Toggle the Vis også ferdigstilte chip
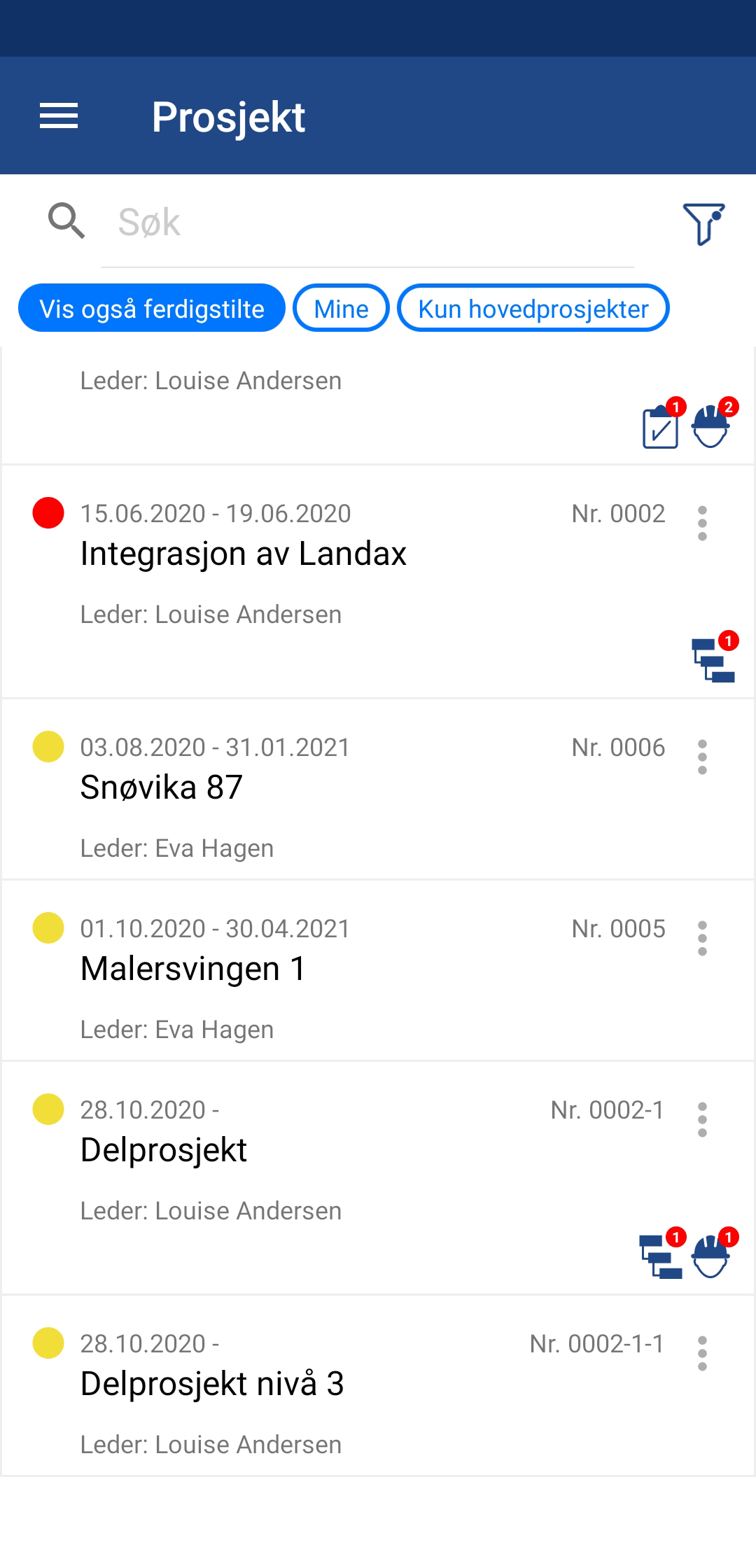 pyautogui.click(x=152, y=309)
